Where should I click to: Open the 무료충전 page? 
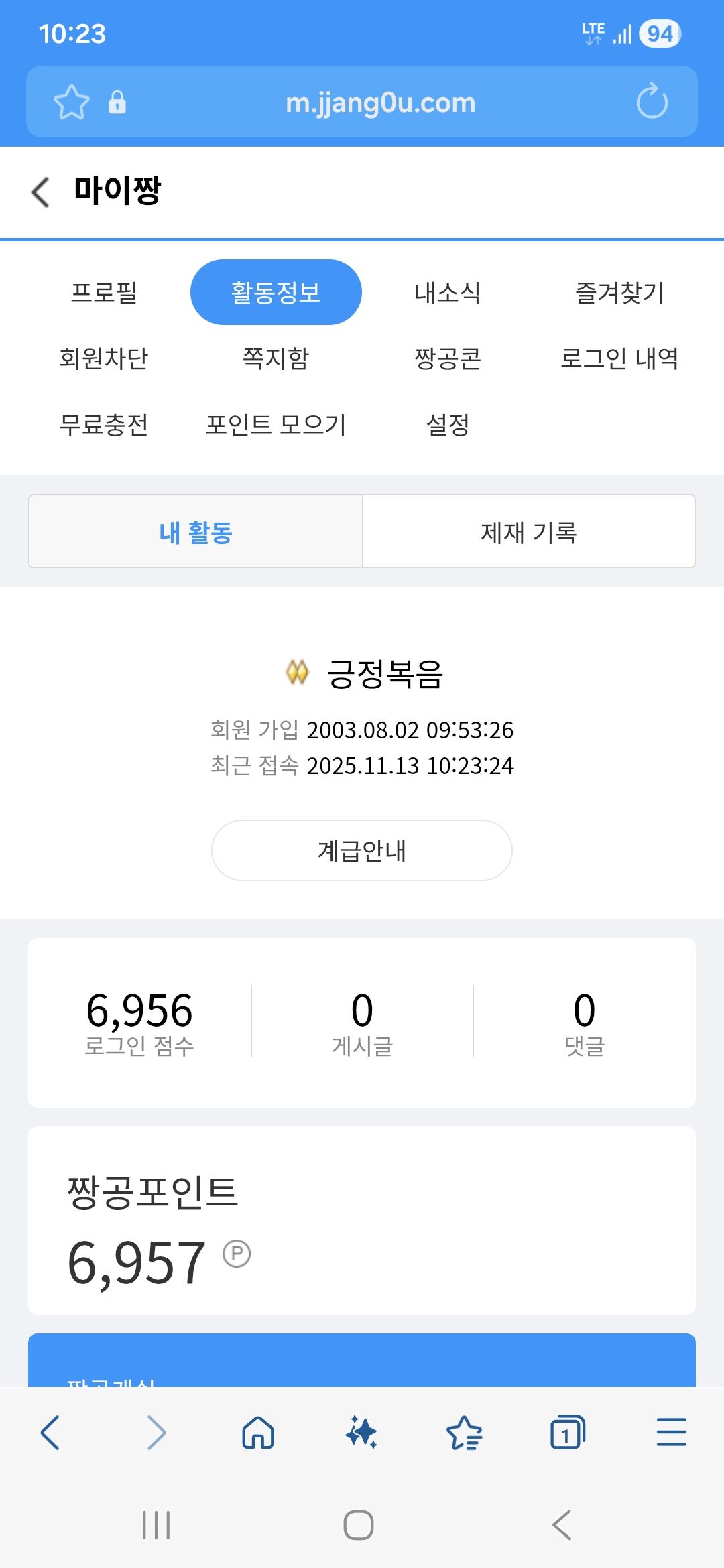pyautogui.click(x=104, y=424)
